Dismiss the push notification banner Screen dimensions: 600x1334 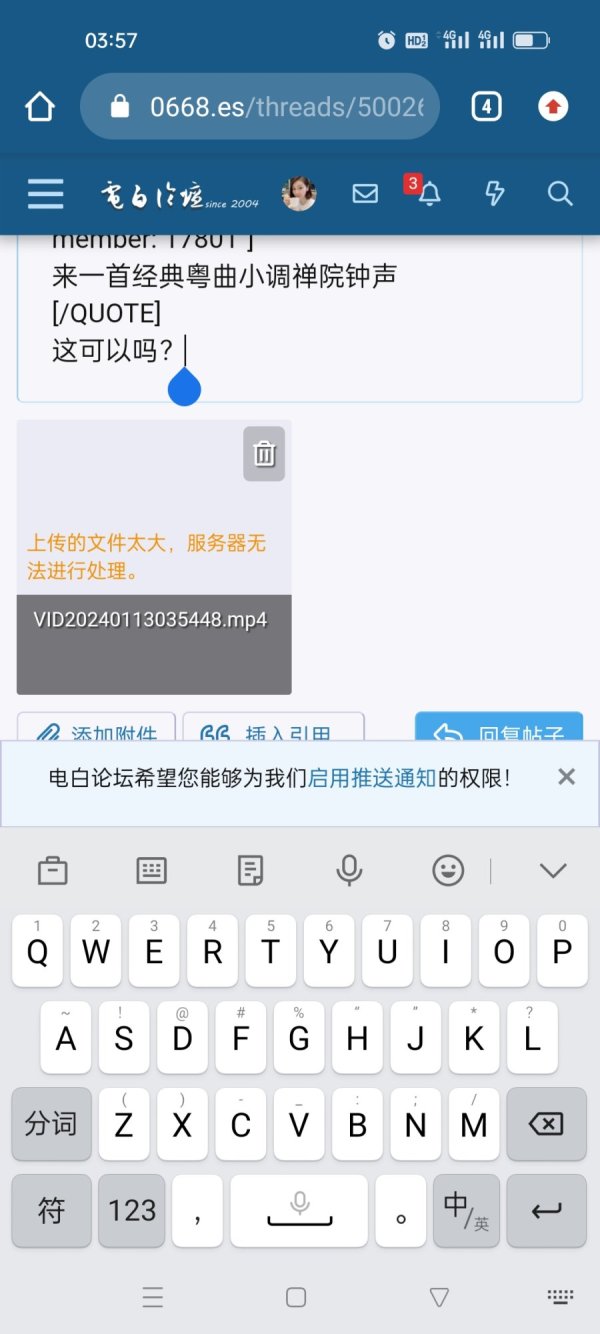pos(566,777)
